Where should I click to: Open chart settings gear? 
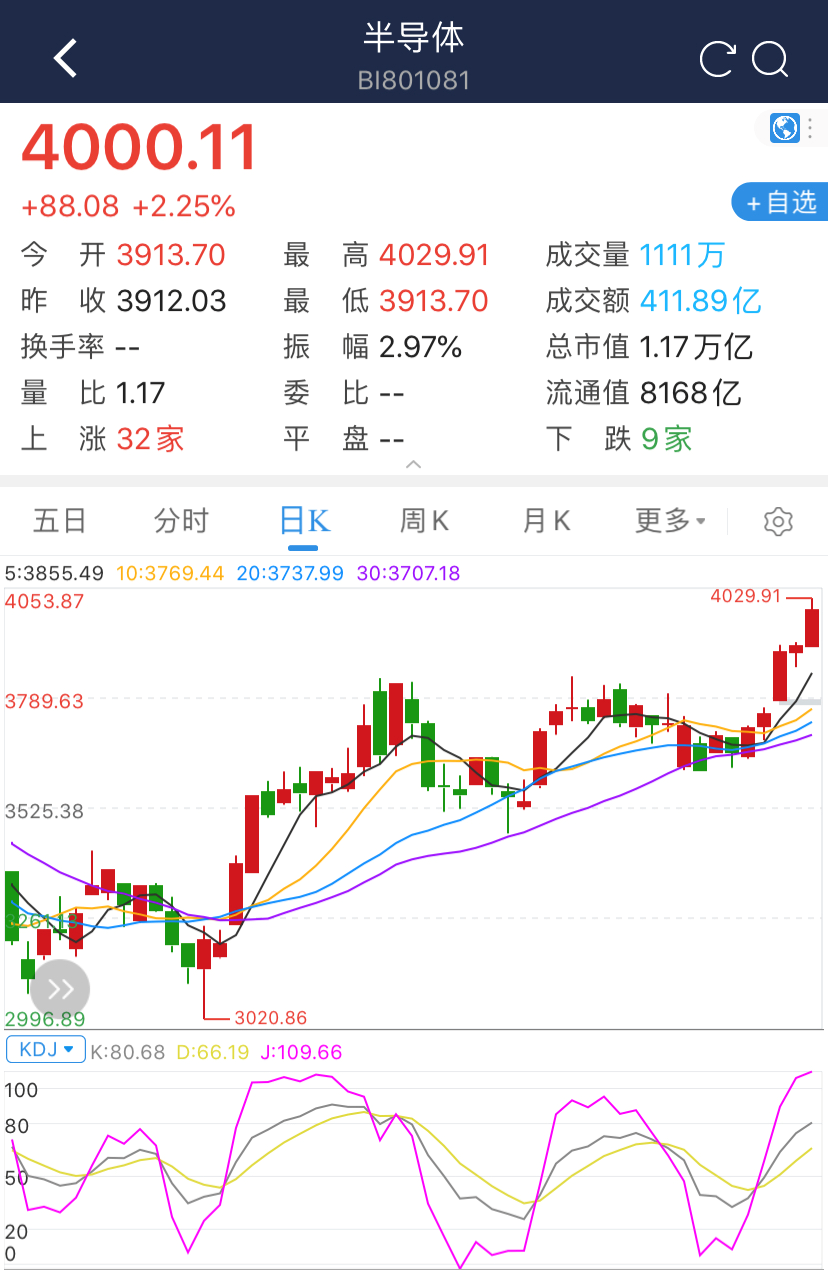point(778,522)
